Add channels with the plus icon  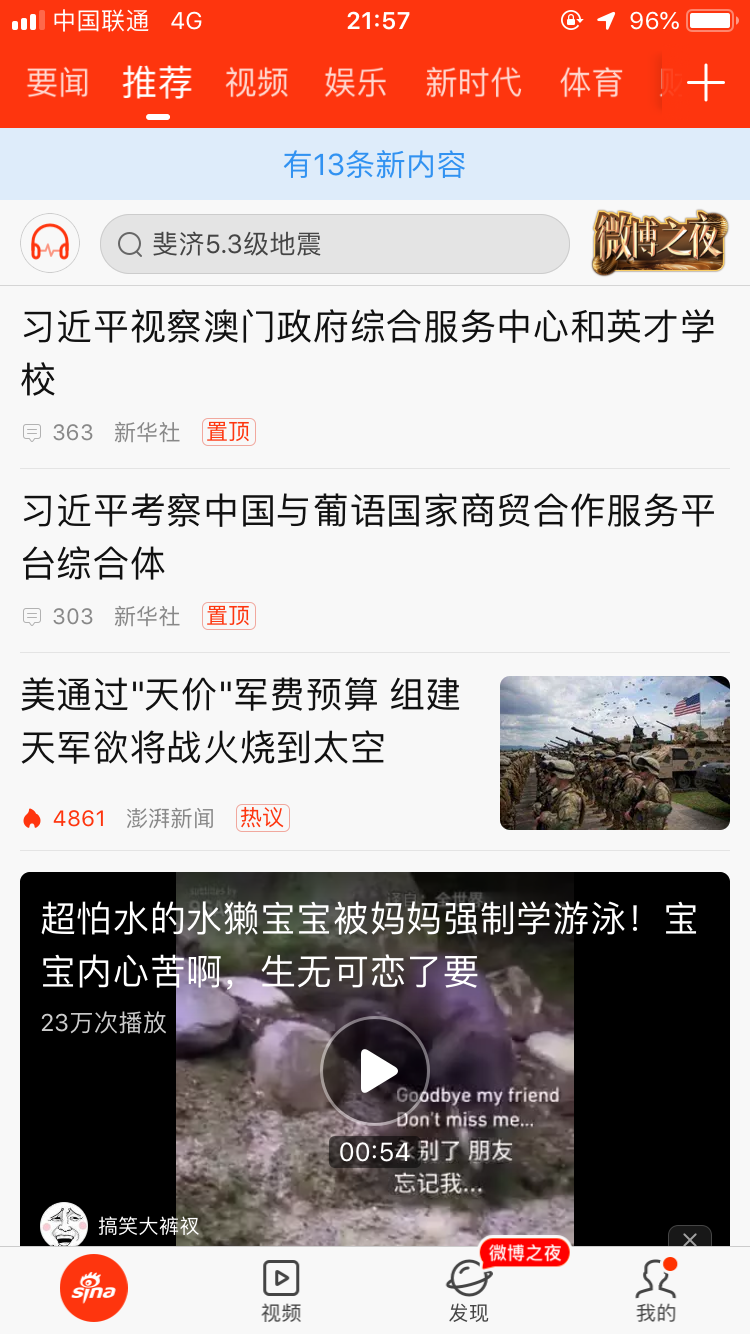tap(706, 83)
